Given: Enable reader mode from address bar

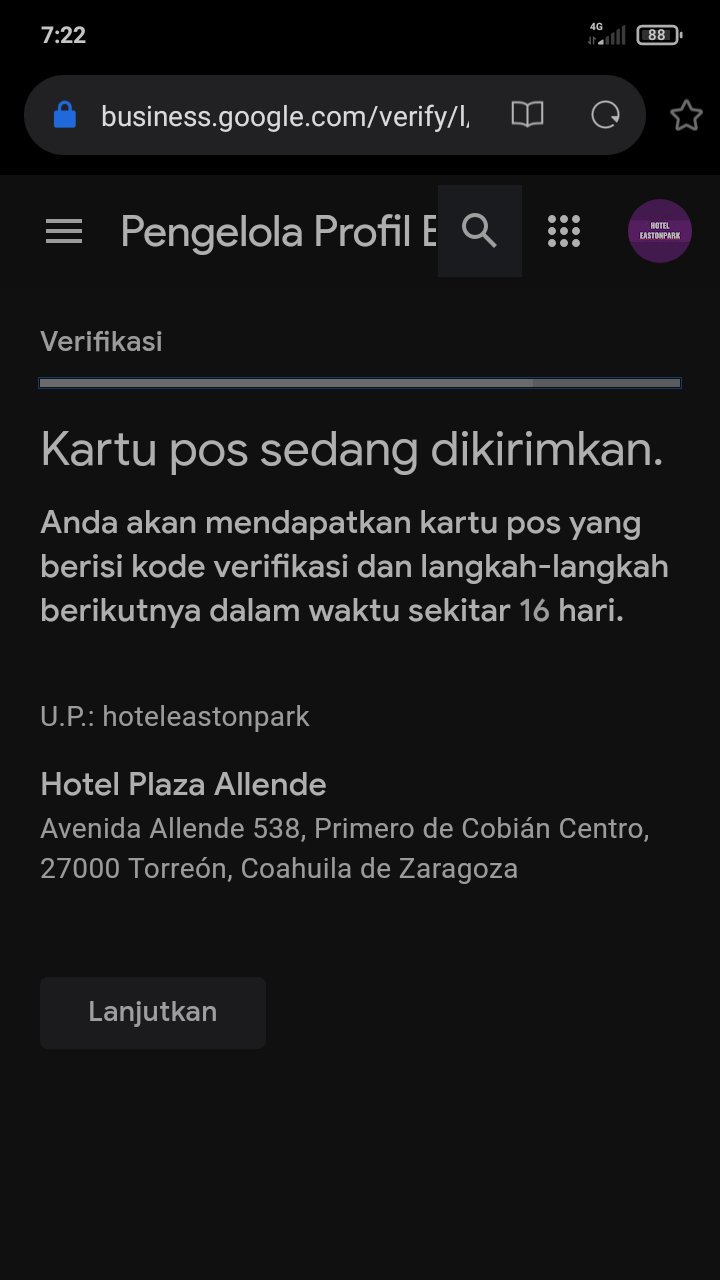Looking at the screenshot, I should tap(527, 115).
